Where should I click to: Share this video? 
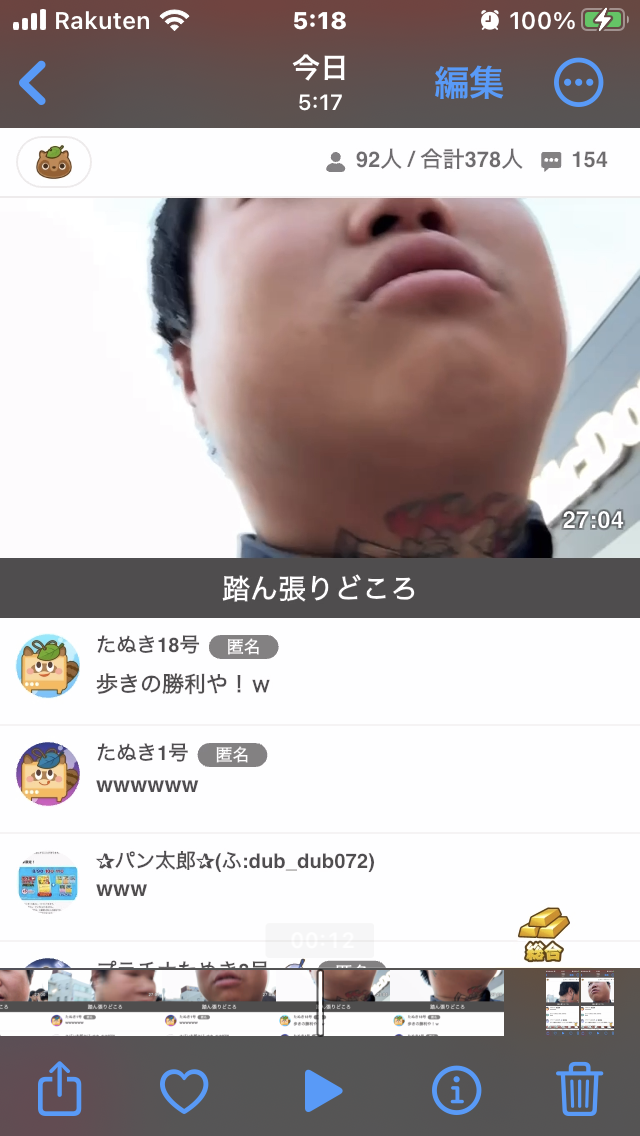point(59,1087)
